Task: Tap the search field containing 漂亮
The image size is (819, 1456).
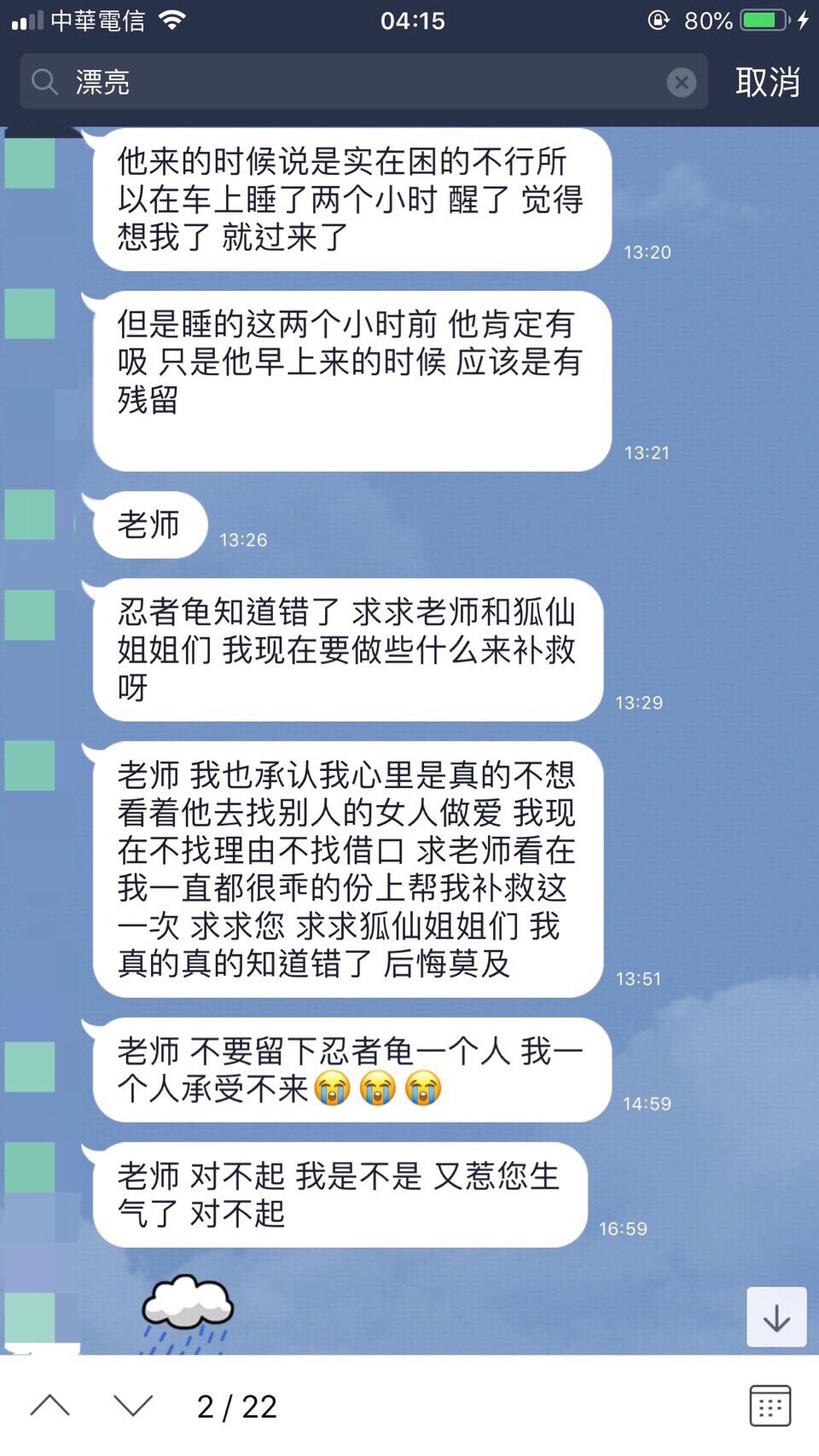Action: pyautogui.click(x=358, y=82)
